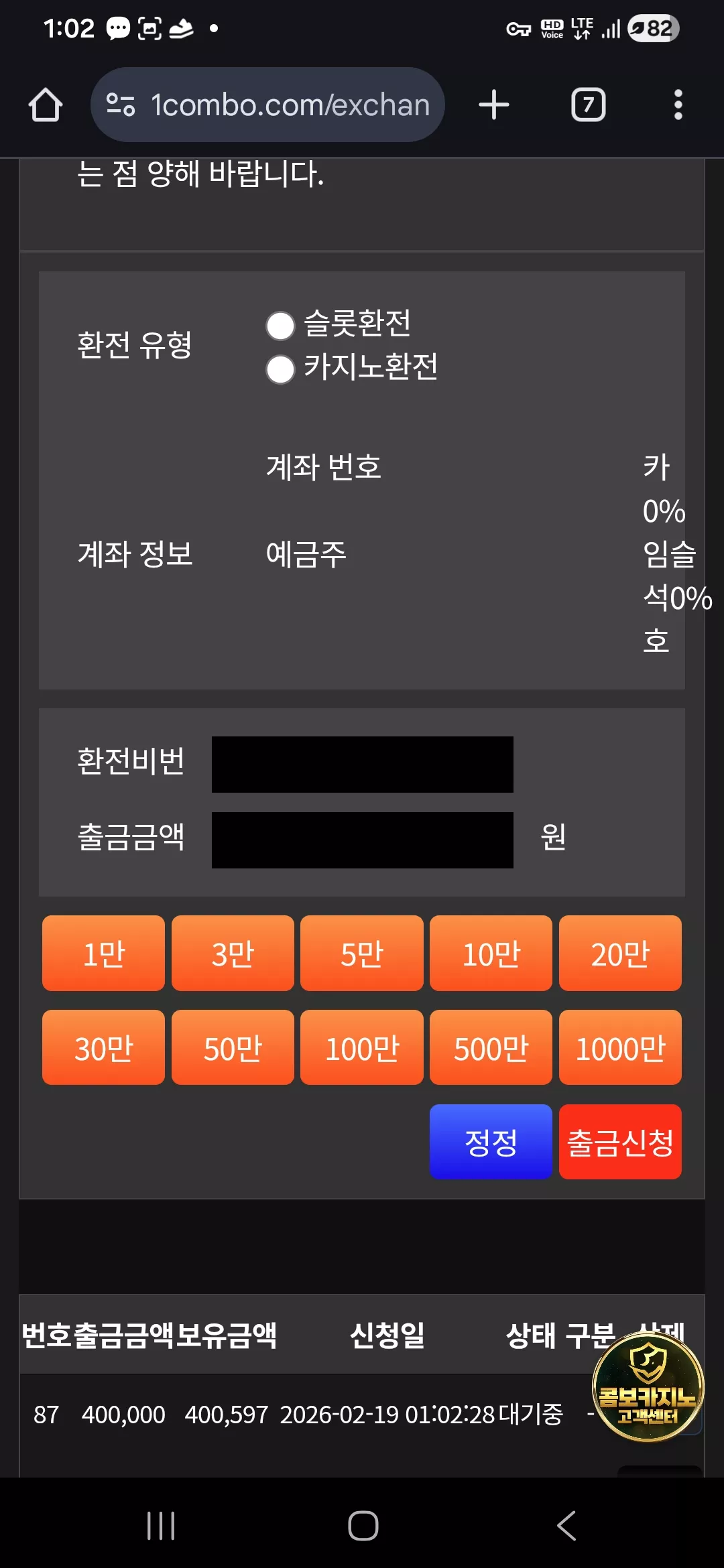Tap the 1combo.com address bar
The image size is (724, 1568).
tap(267, 105)
